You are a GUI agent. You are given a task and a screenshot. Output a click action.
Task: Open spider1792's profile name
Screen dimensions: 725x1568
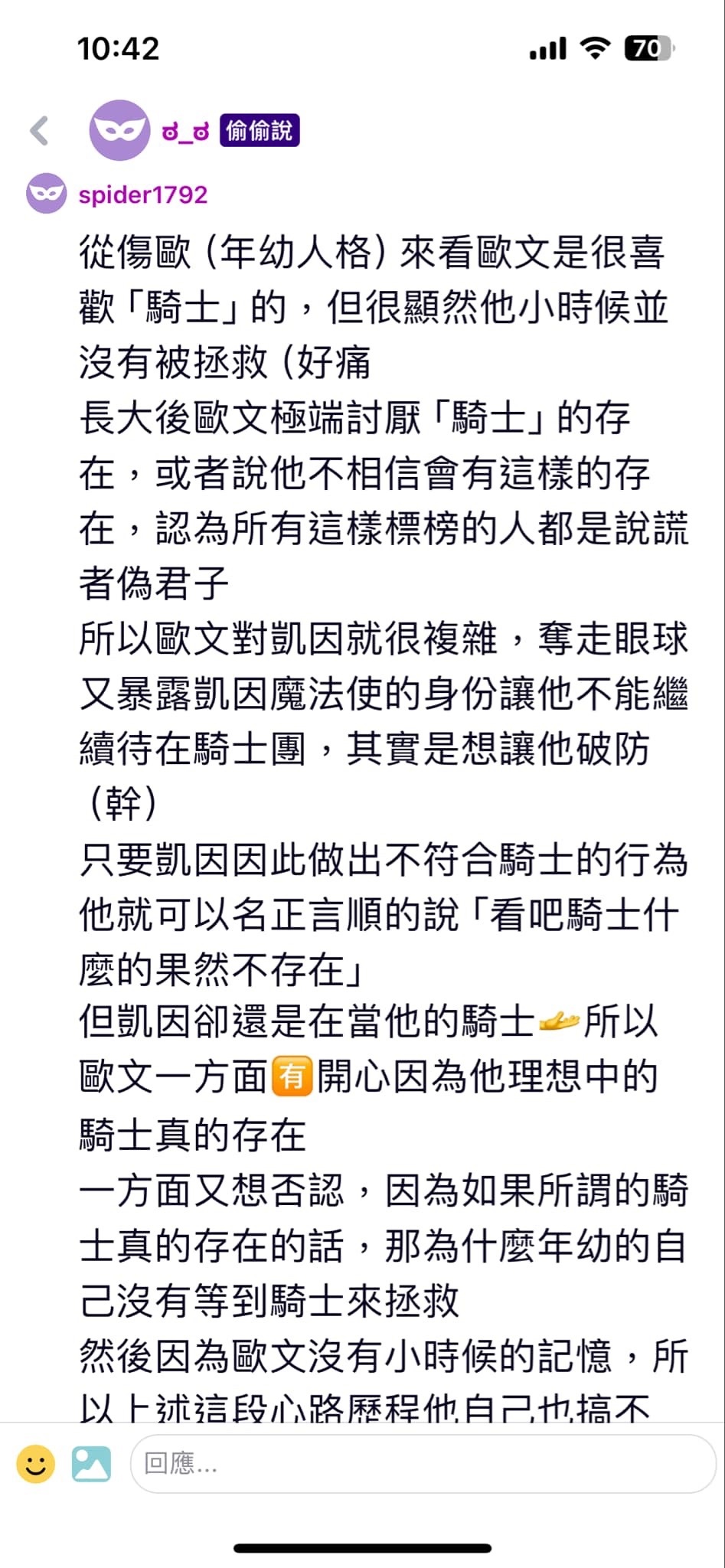pos(143,194)
